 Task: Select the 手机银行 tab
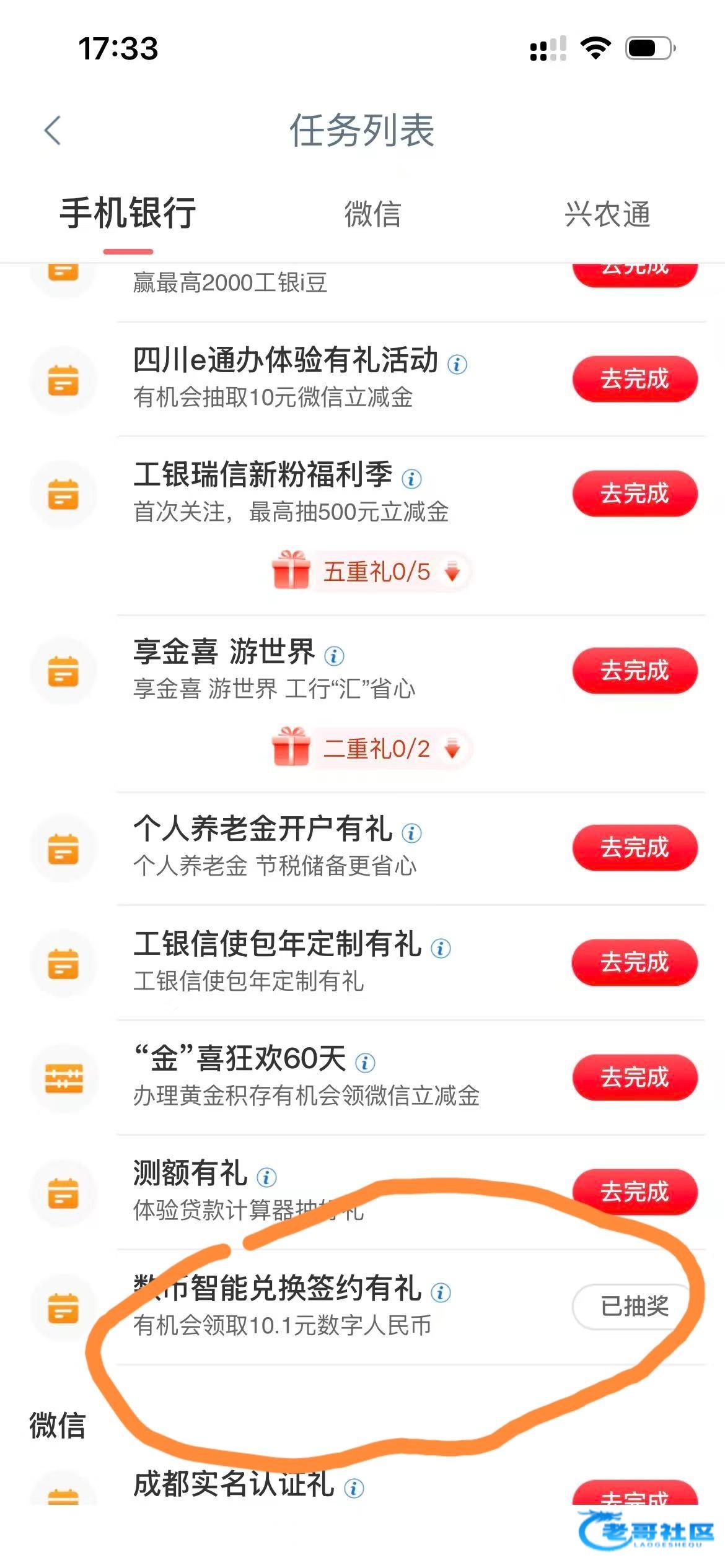(x=128, y=214)
